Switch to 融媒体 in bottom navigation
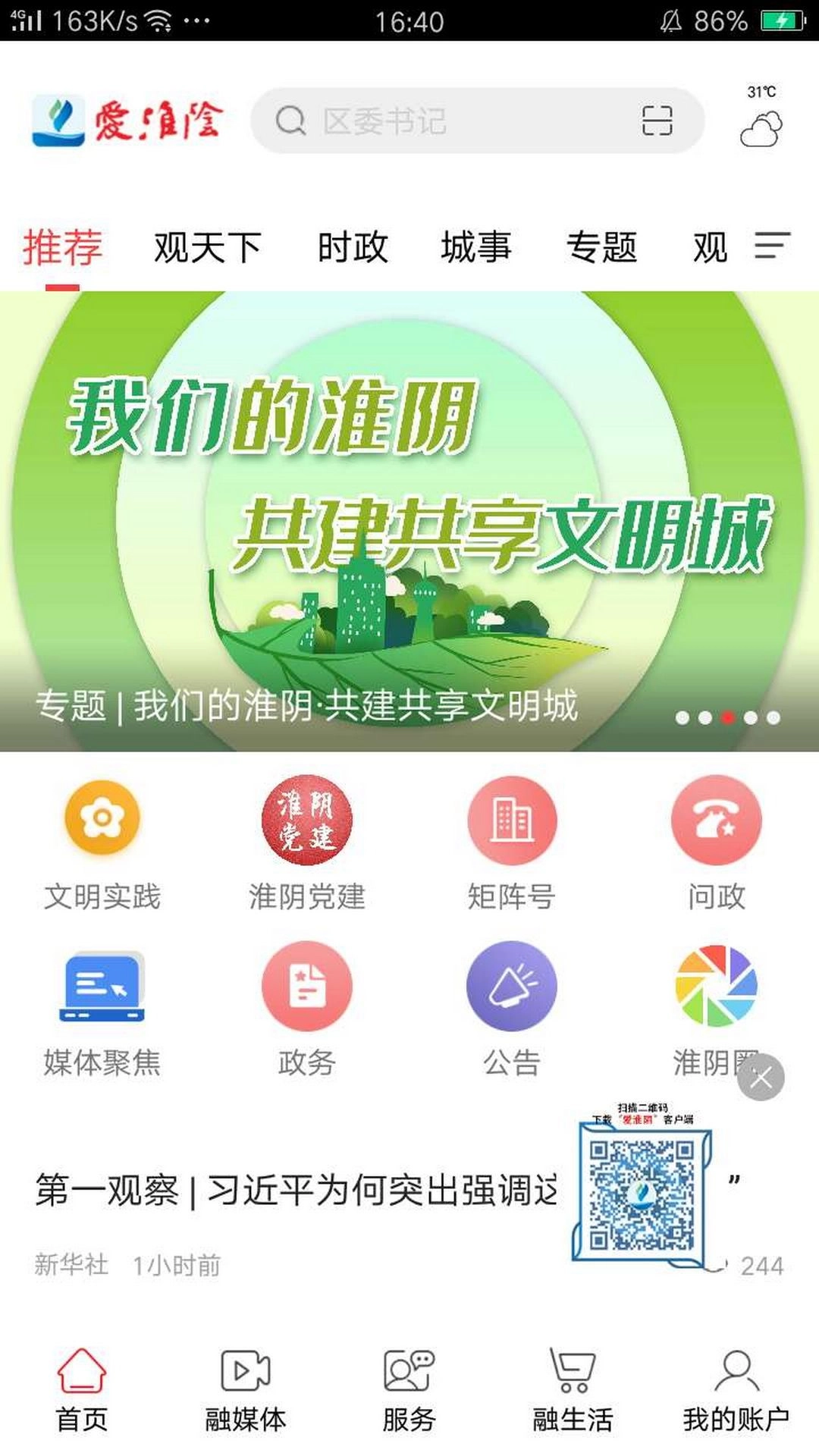The image size is (819, 1456). tap(245, 1392)
